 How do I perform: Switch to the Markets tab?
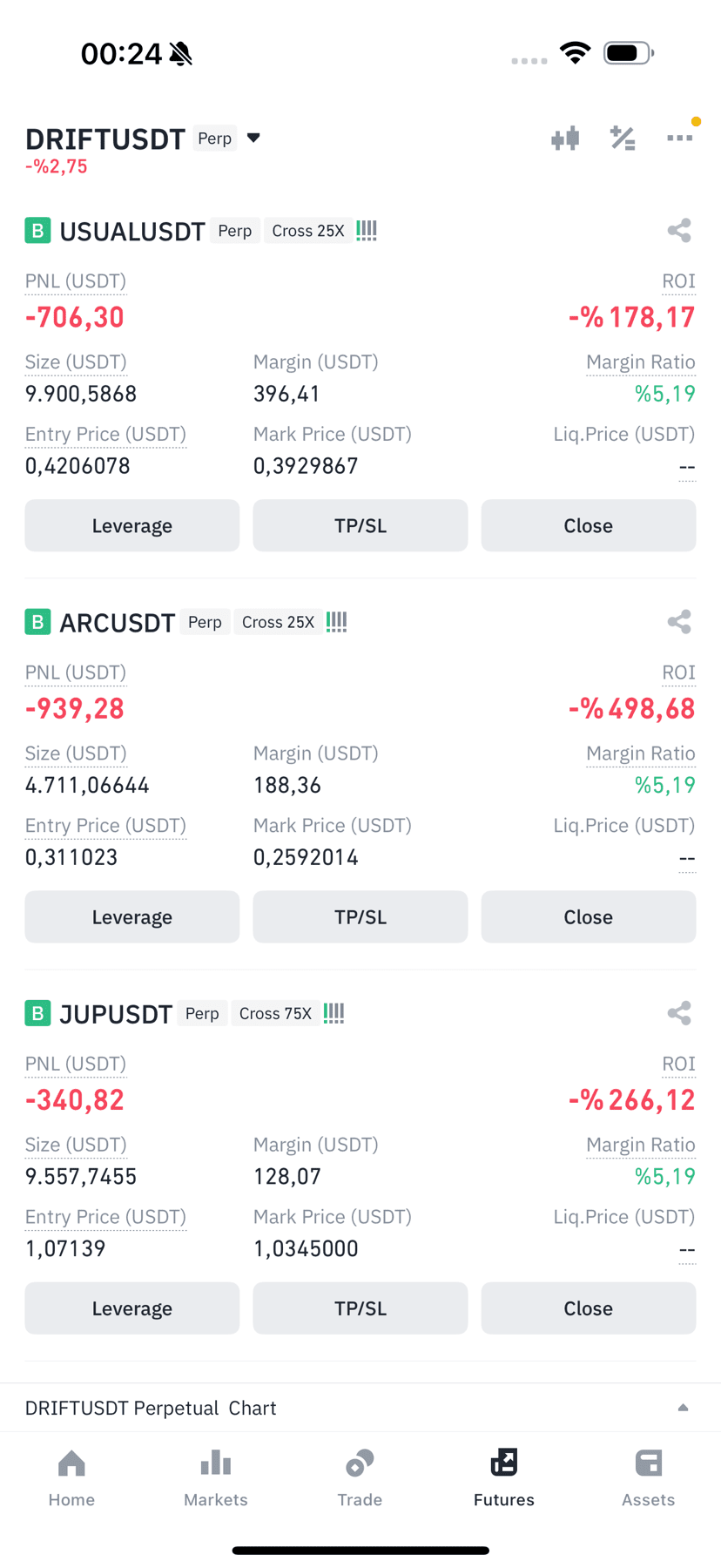[216, 1478]
